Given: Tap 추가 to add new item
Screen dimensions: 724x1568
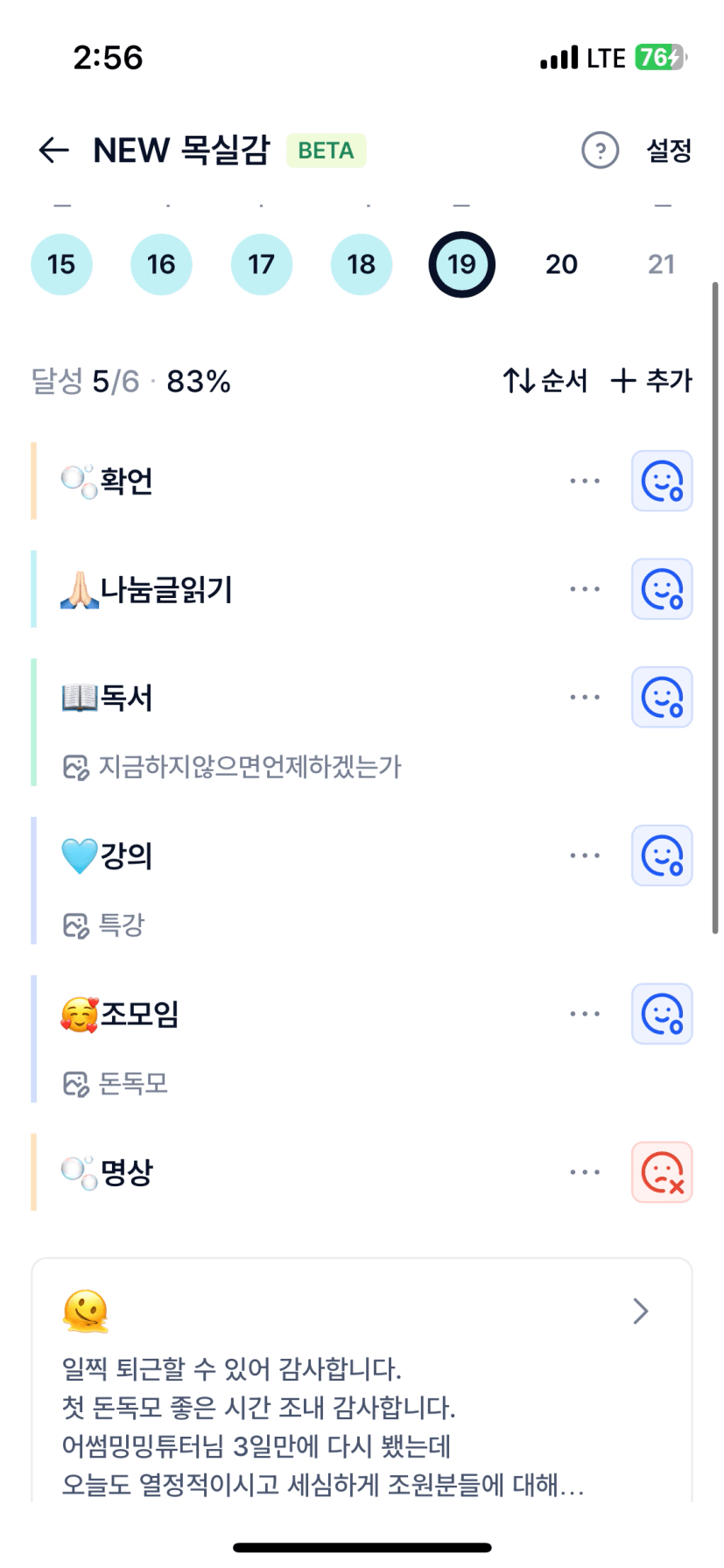Looking at the screenshot, I should click(x=651, y=381).
